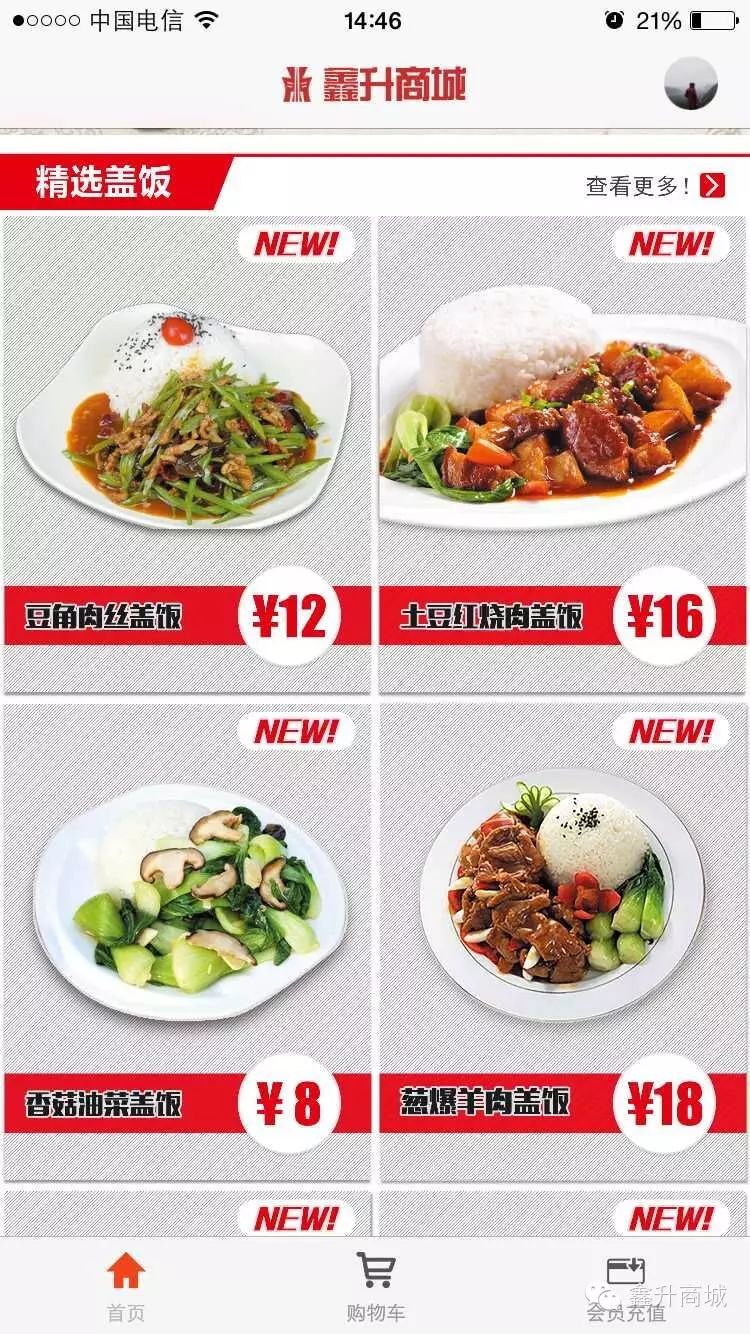Image resolution: width=750 pixels, height=1334 pixels.
Task: Open the 土豆红烧肉盖饭 product card
Action: pyautogui.click(x=563, y=455)
